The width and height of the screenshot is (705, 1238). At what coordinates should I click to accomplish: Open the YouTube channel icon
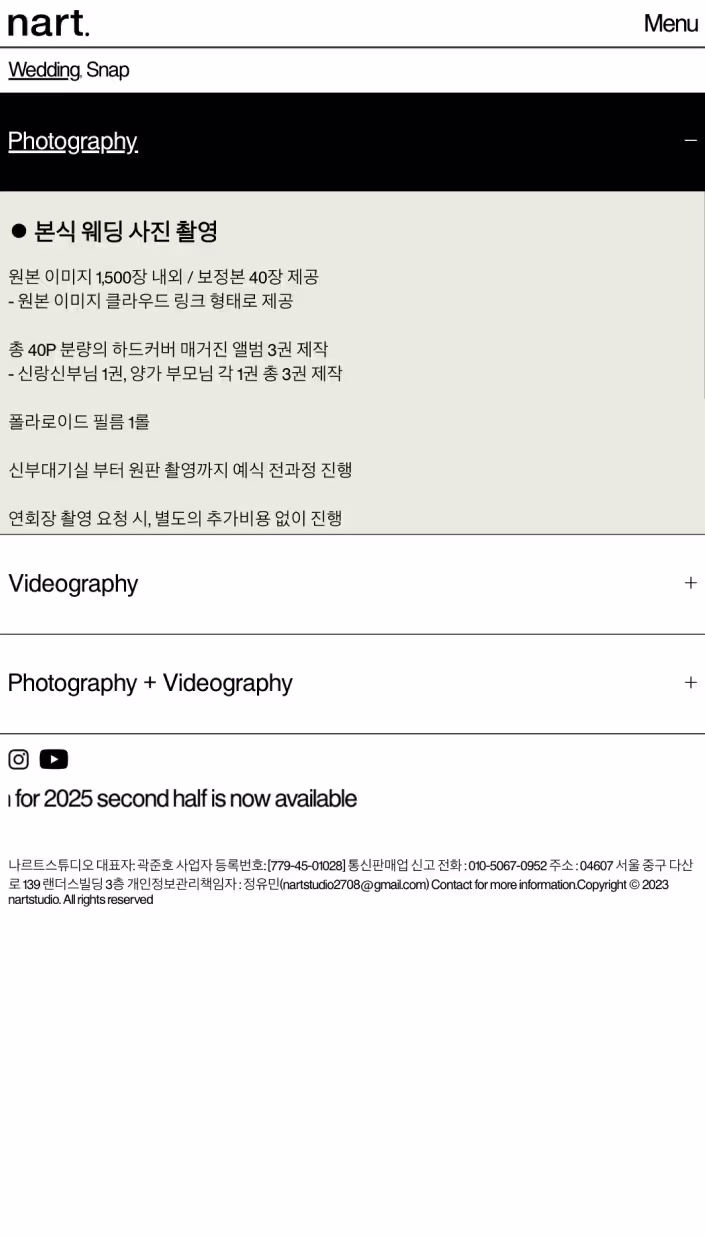click(x=54, y=760)
